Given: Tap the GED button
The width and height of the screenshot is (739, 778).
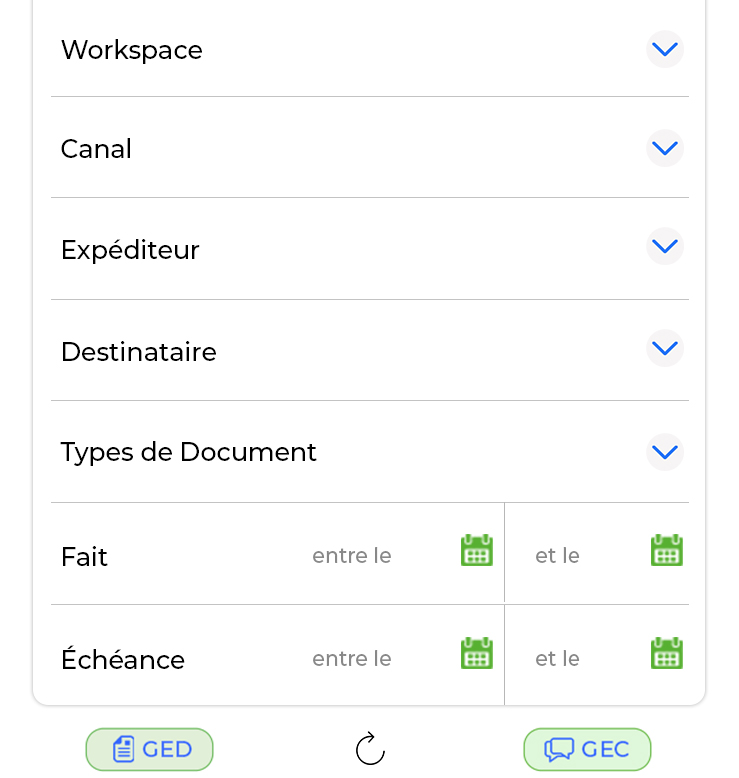Looking at the screenshot, I should click(x=150, y=749).
